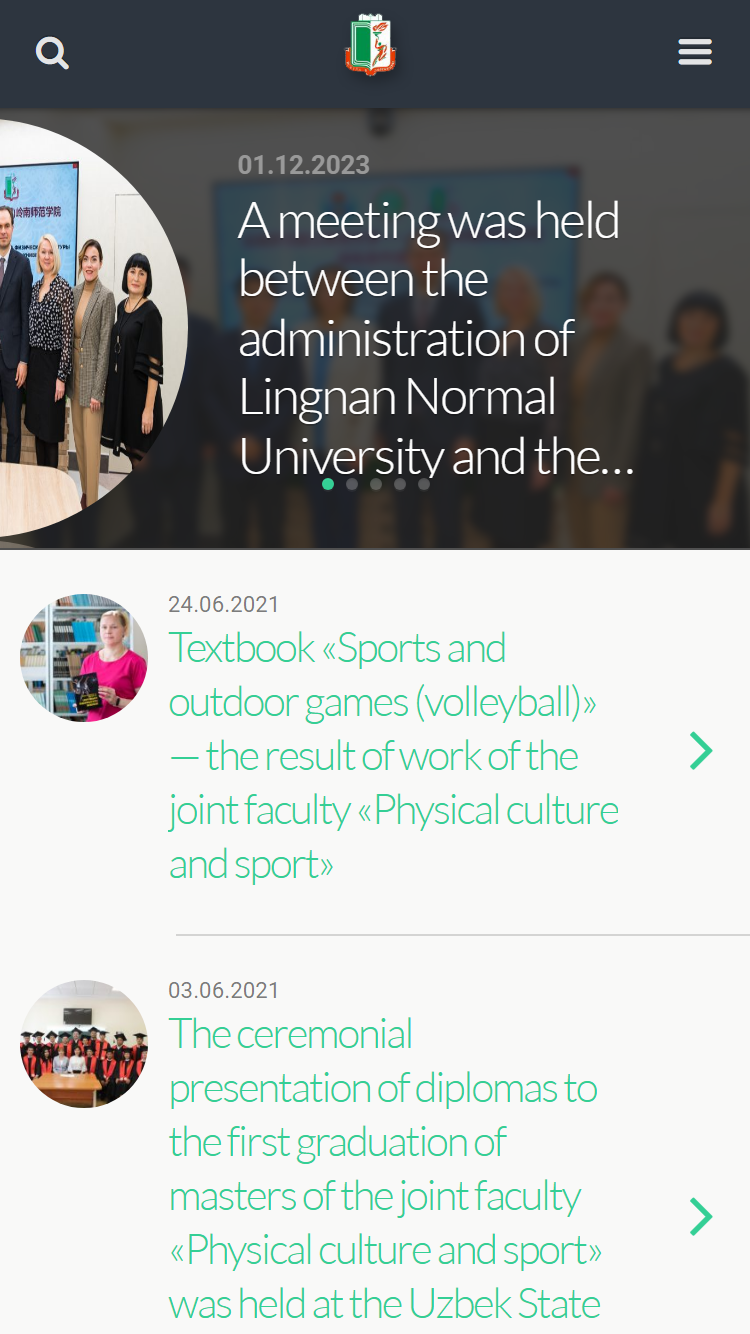
Task: Tap the university logo in header
Action: click(x=371, y=46)
